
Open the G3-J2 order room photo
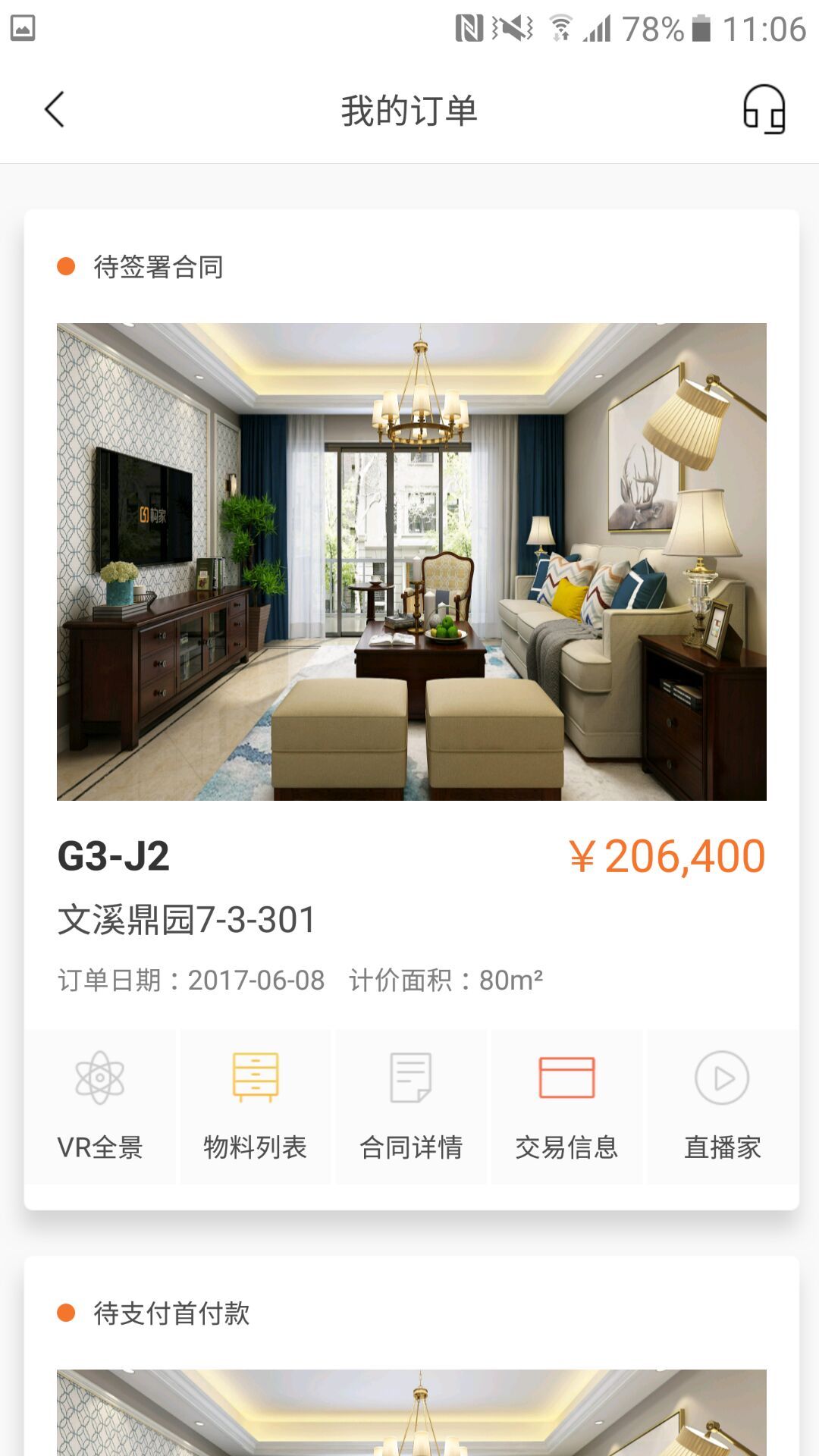411,561
